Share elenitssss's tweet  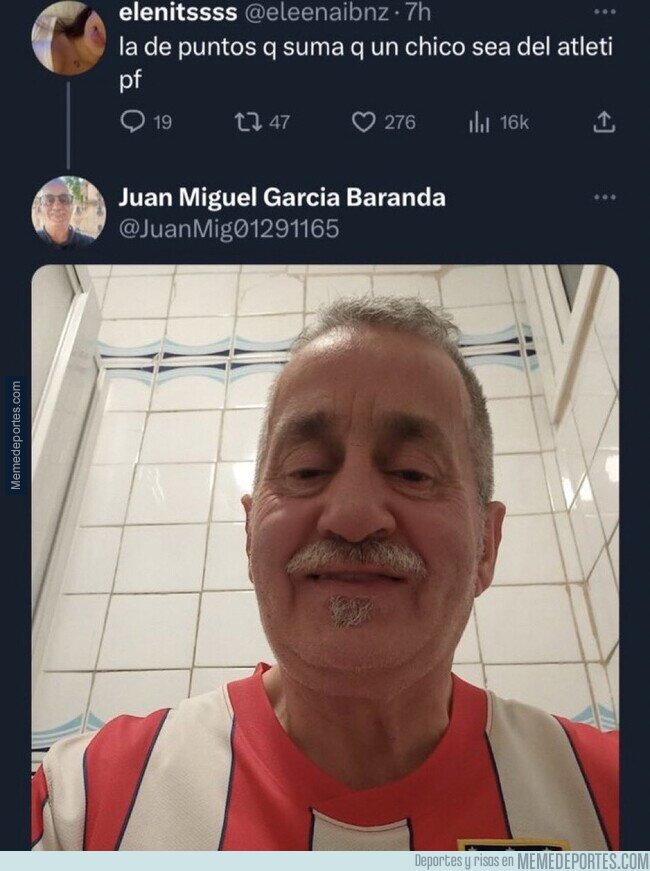604,122
